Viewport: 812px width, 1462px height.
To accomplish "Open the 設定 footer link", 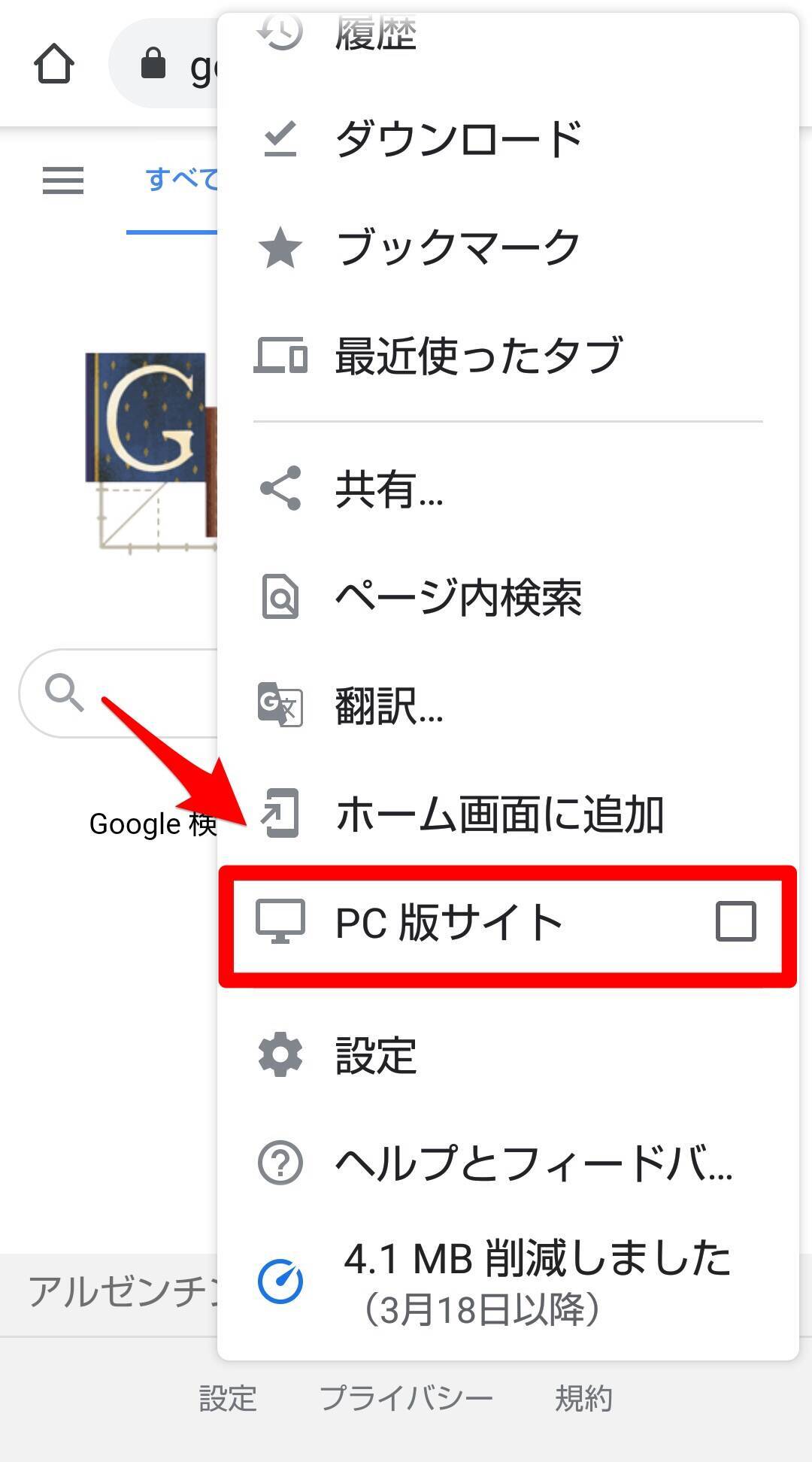I will point(228,1399).
